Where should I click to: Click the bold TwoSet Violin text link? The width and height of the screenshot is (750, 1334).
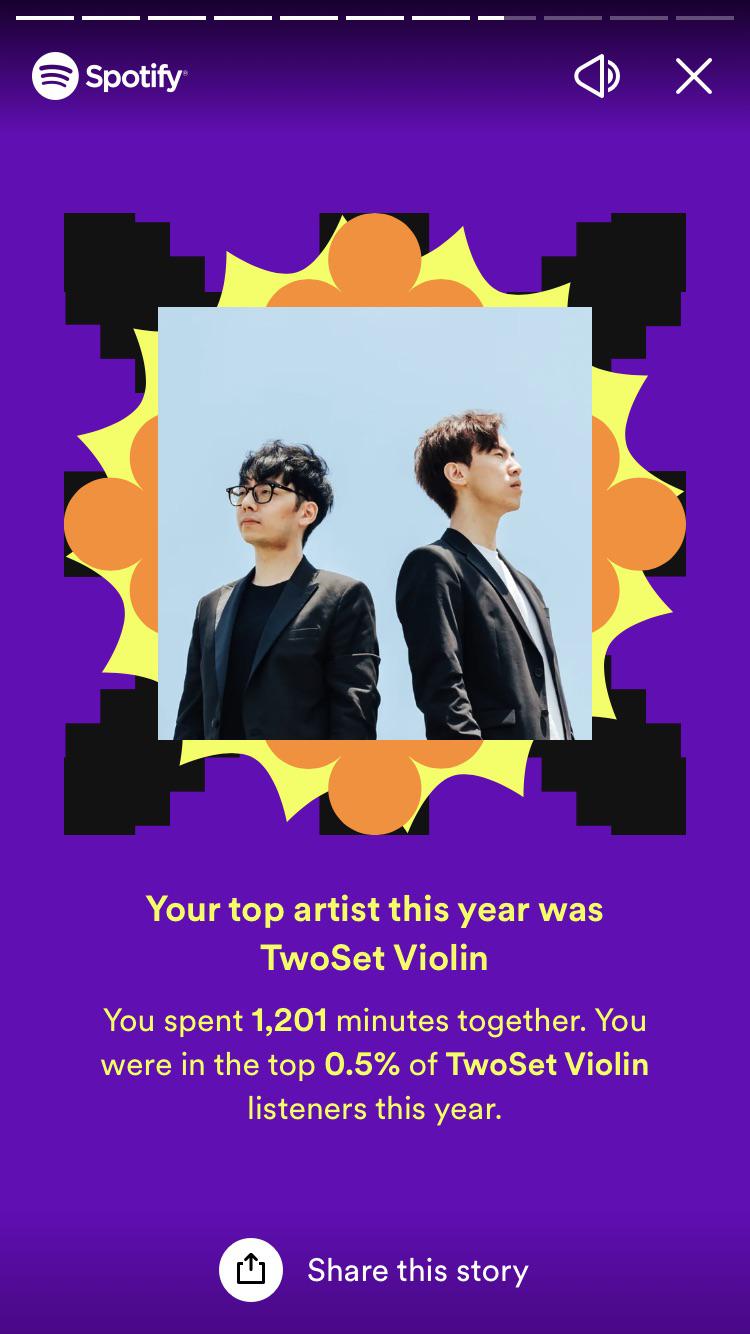click(548, 1064)
